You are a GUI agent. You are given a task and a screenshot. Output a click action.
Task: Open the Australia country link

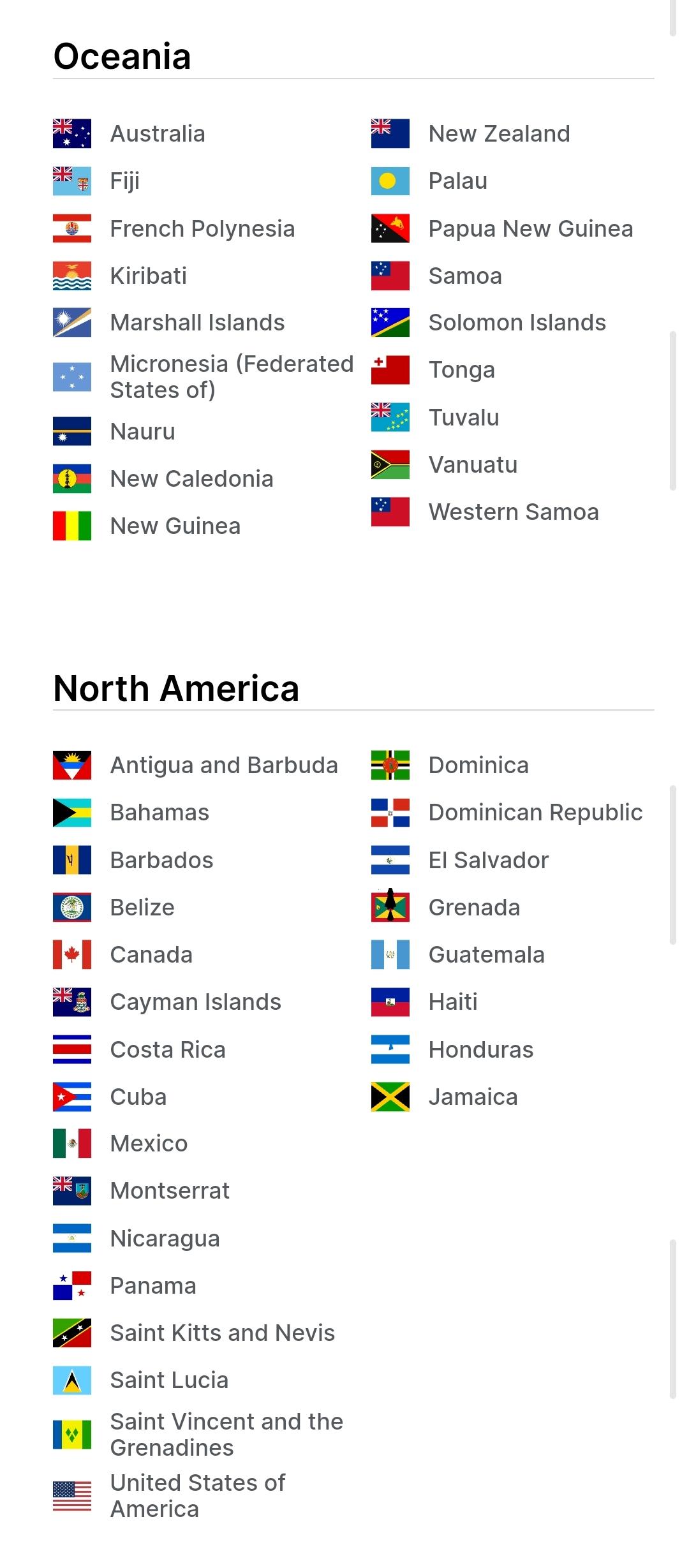click(x=158, y=134)
